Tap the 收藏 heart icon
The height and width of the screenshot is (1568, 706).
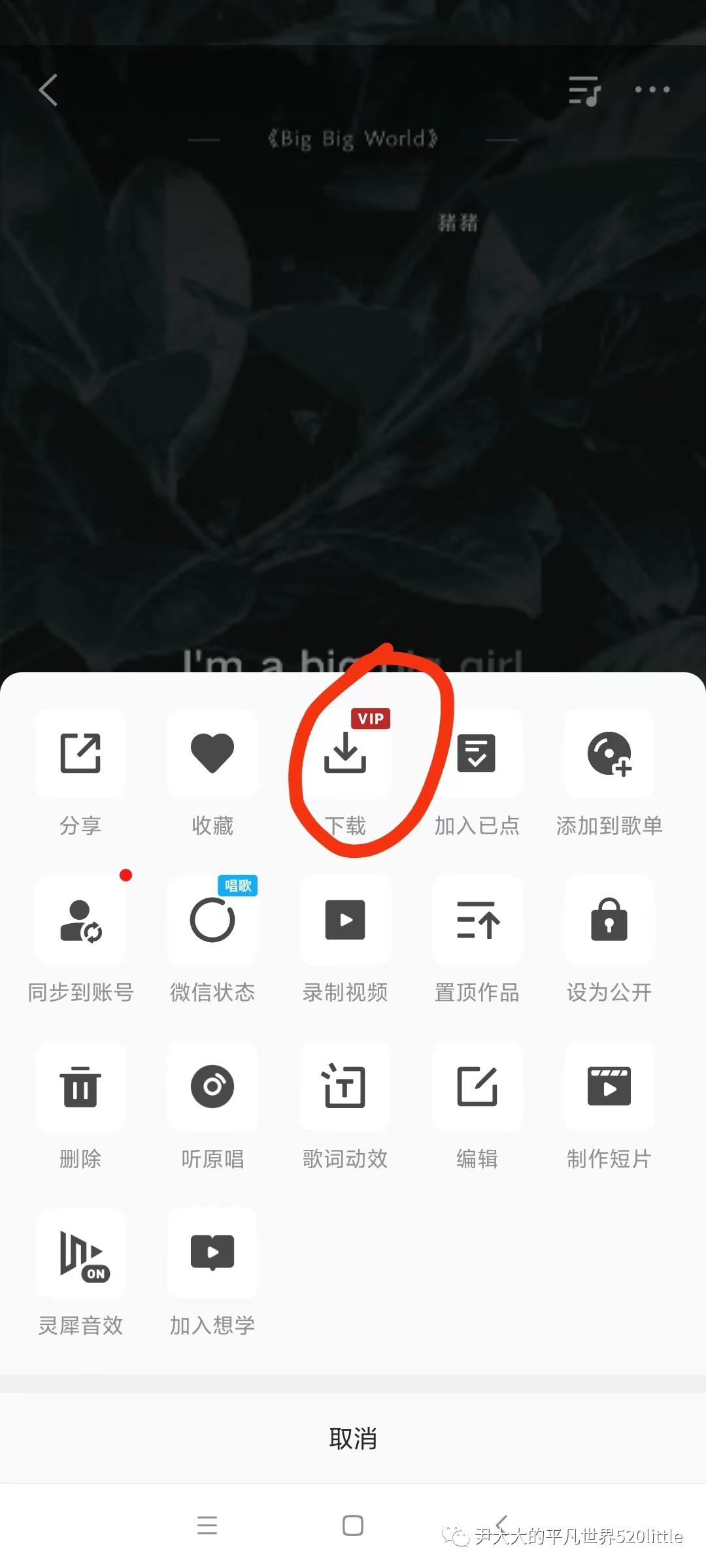pyautogui.click(x=212, y=755)
